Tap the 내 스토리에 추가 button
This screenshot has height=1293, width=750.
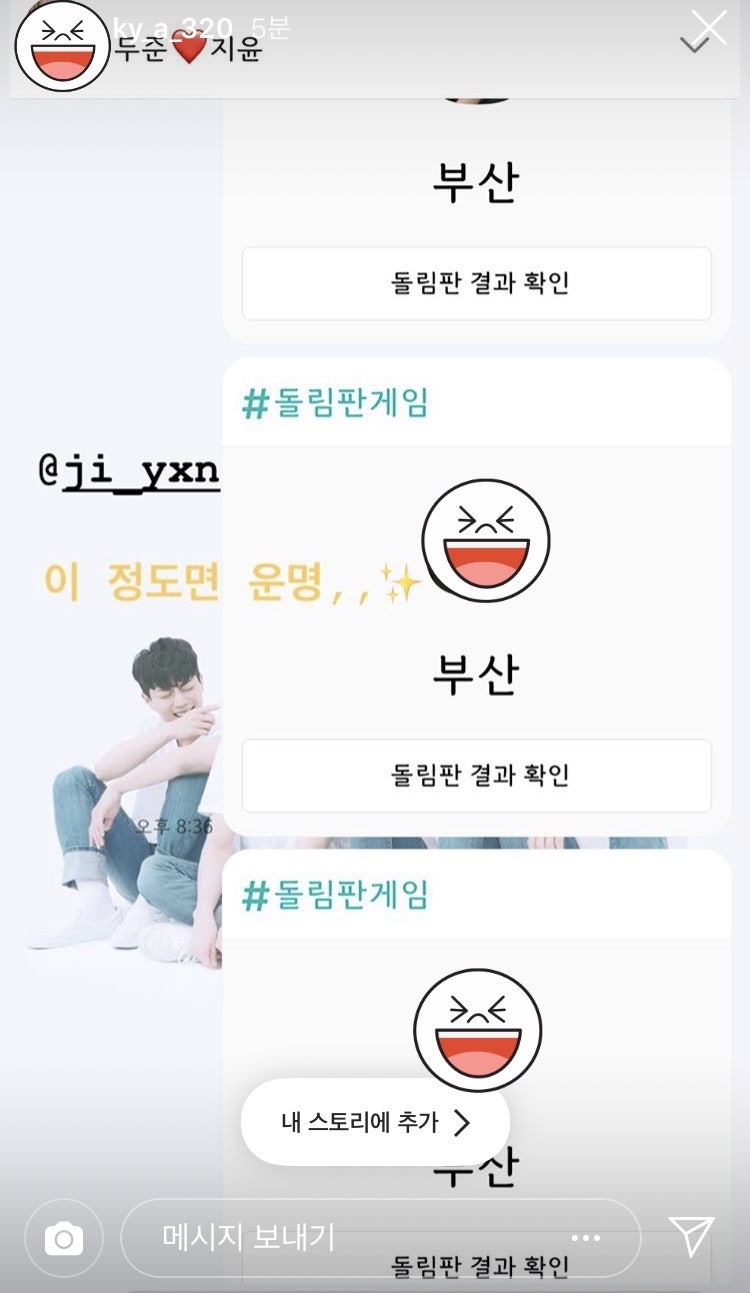point(375,1122)
